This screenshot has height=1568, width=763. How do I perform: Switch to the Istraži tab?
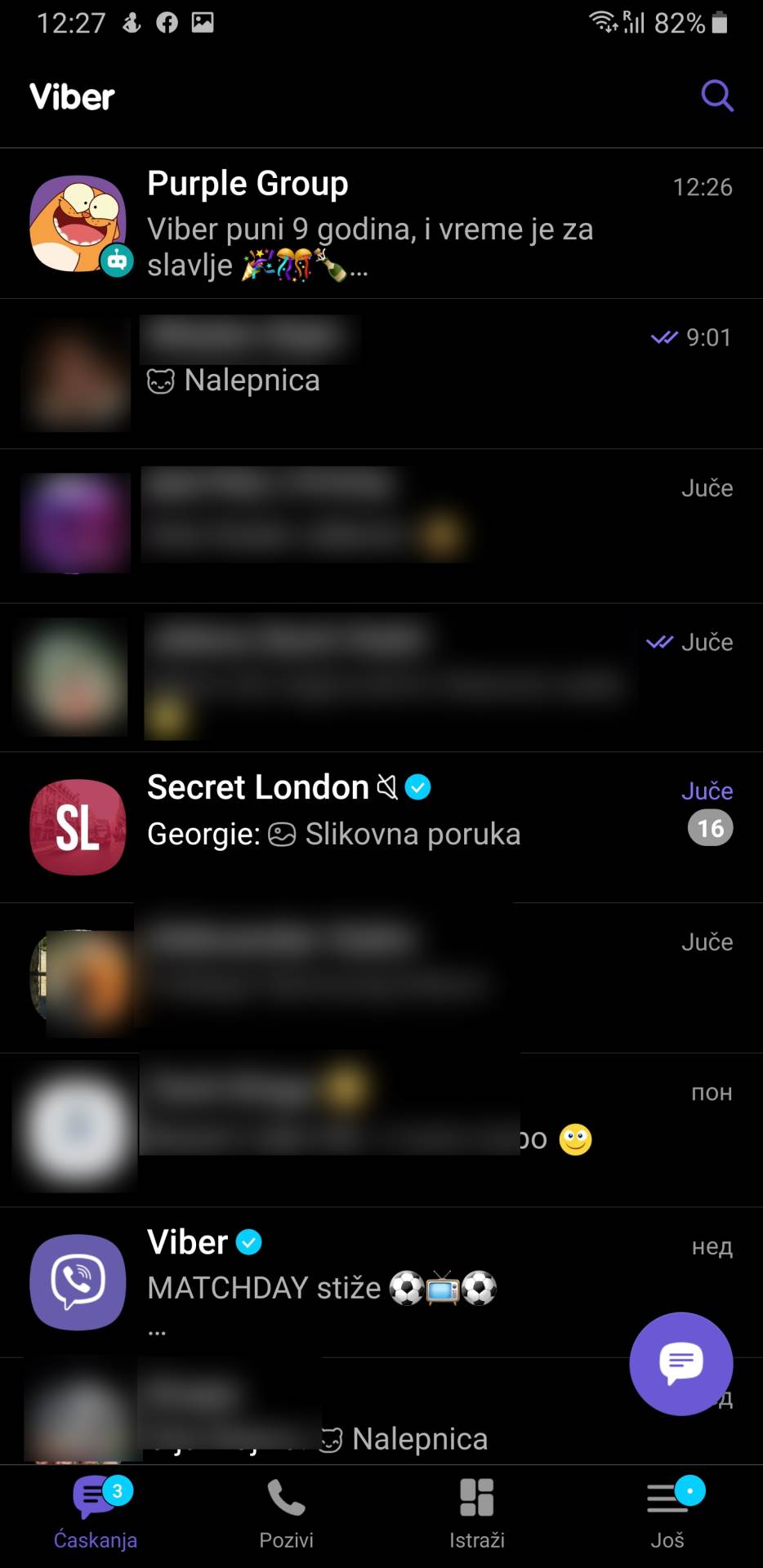(x=476, y=1512)
